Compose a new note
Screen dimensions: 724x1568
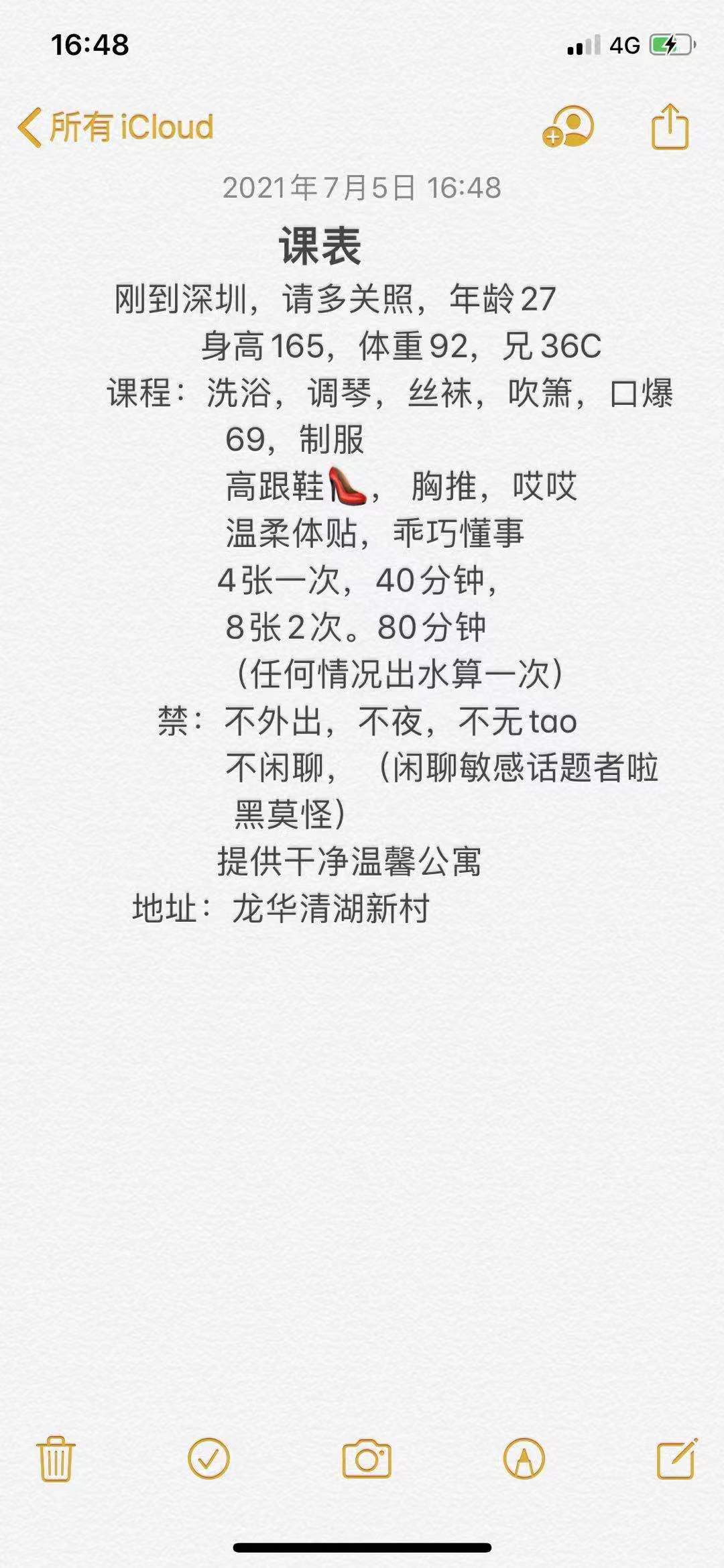tap(676, 1458)
